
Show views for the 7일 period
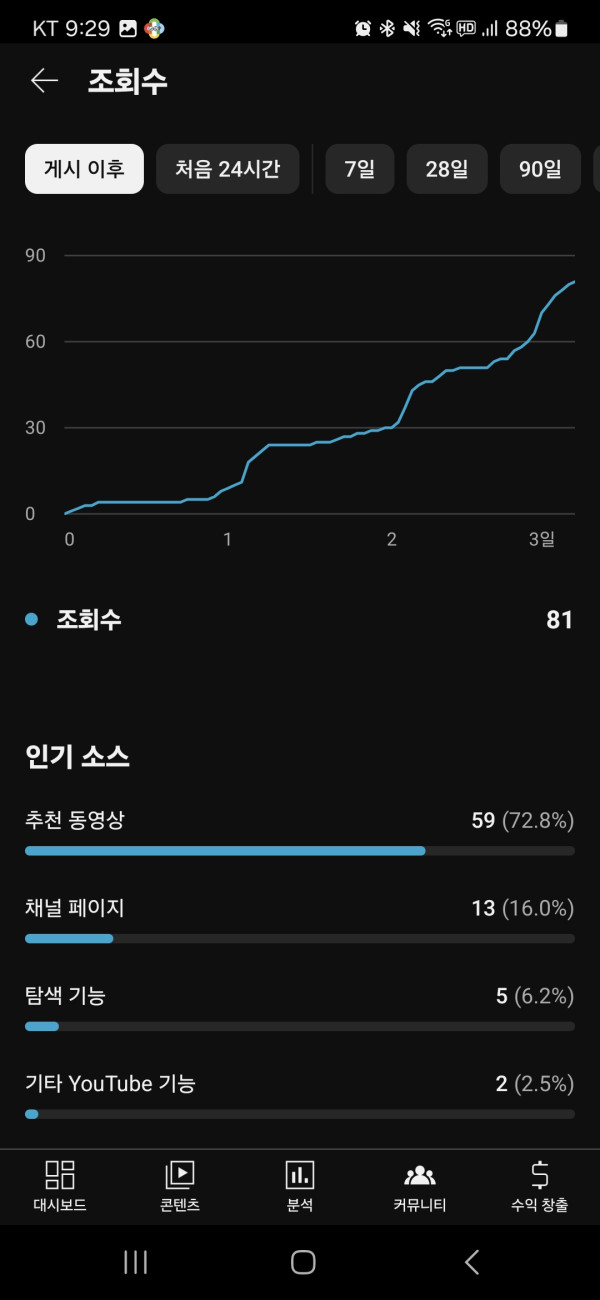[x=360, y=169]
